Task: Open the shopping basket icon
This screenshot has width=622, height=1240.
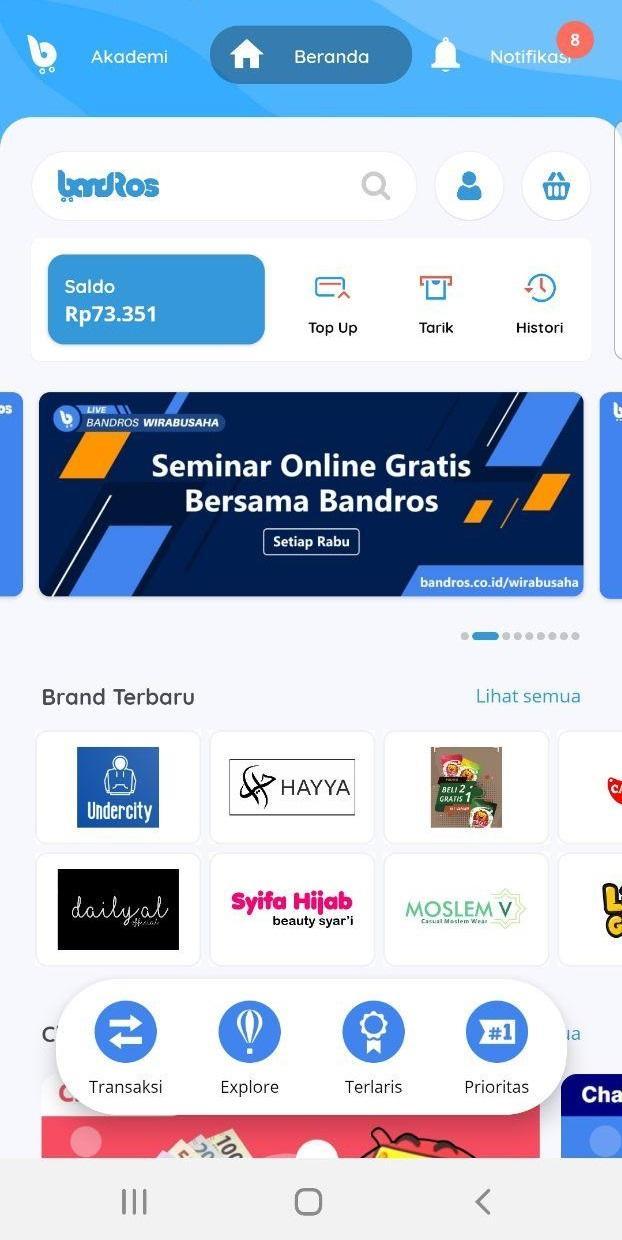Action: point(556,186)
